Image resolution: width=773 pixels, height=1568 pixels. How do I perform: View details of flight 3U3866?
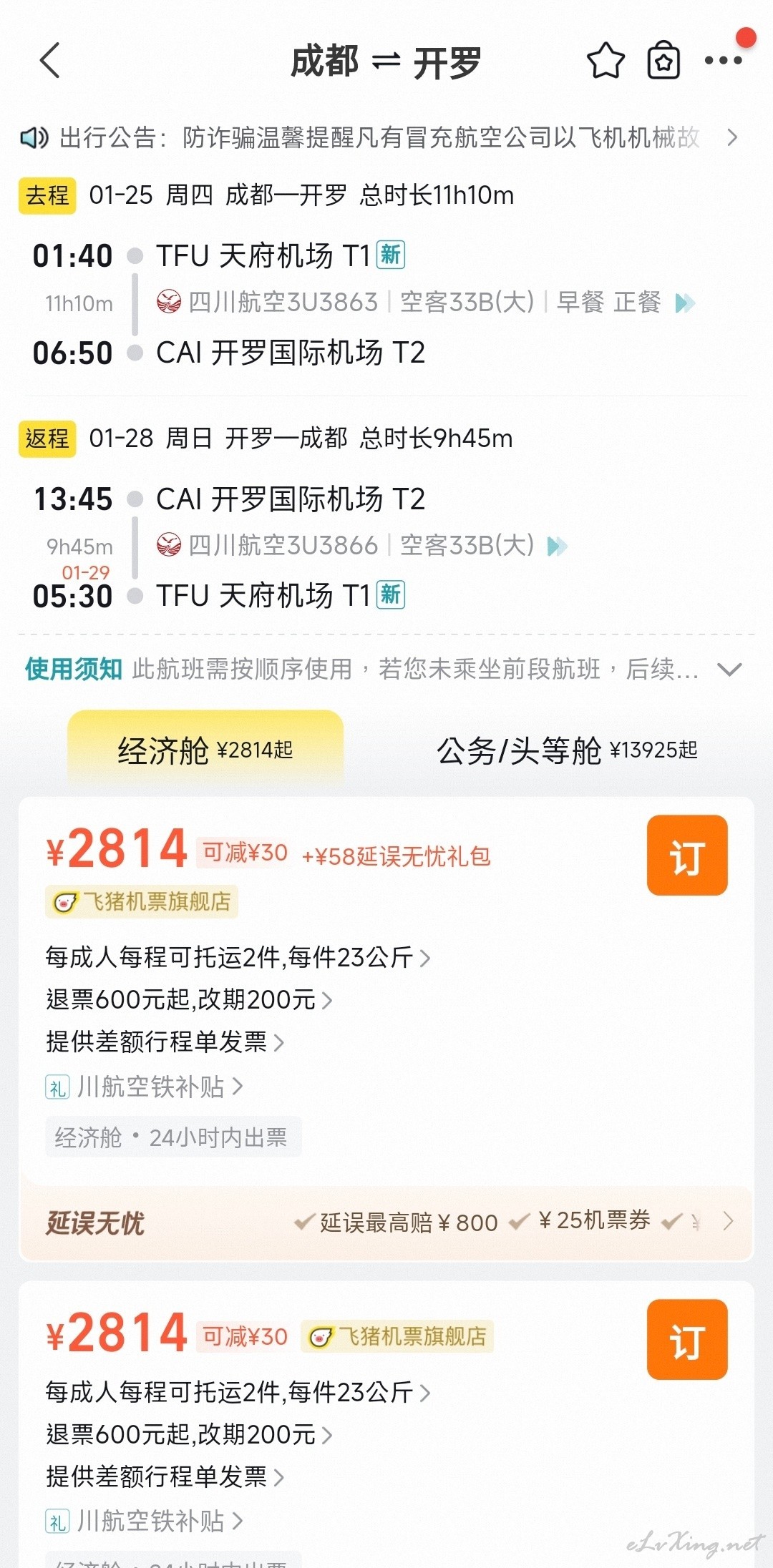click(x=361, y=546)
